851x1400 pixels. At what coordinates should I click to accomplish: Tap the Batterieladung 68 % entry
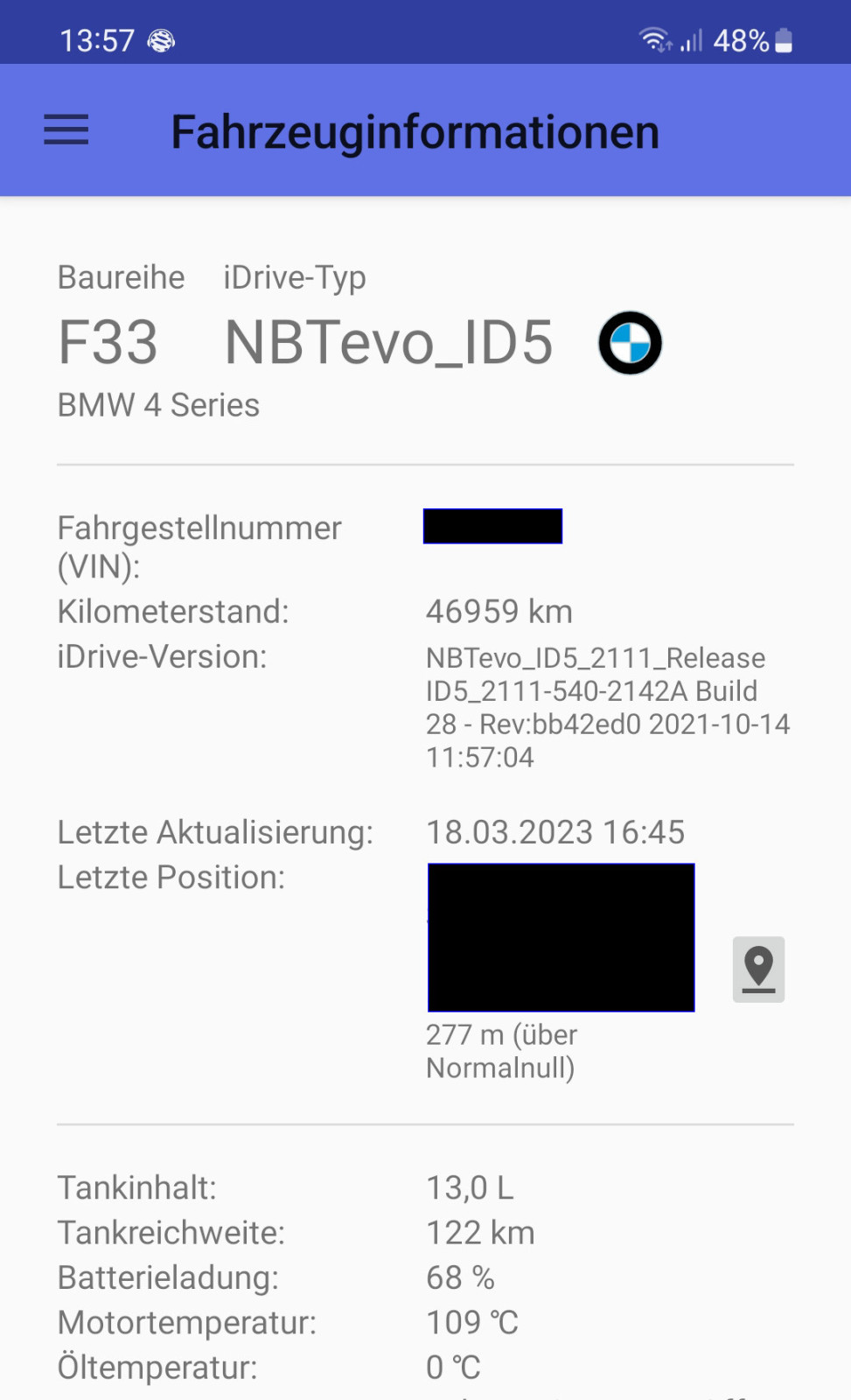click(459, 1277)
